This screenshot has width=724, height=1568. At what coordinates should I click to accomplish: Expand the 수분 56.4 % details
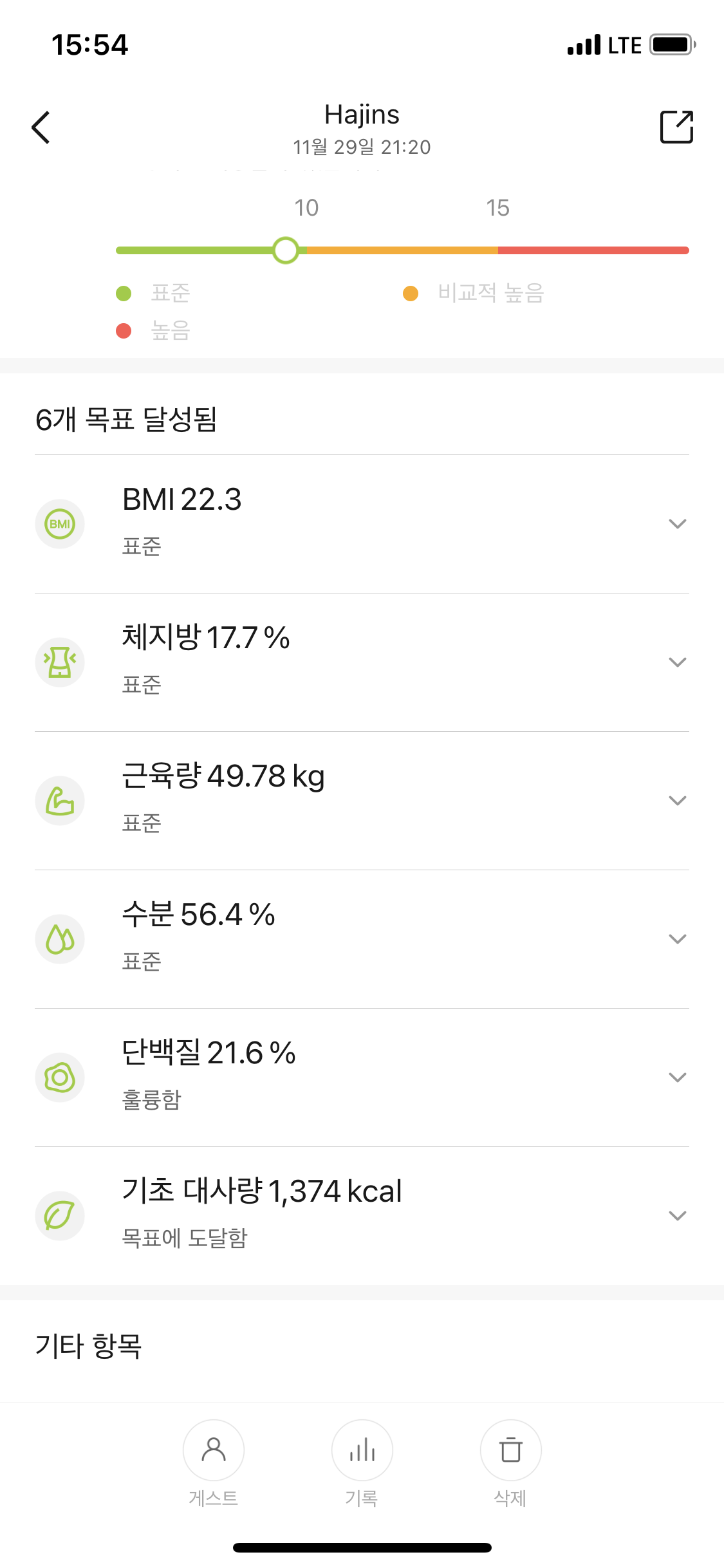pyautogui.click(x=362, y=939)
